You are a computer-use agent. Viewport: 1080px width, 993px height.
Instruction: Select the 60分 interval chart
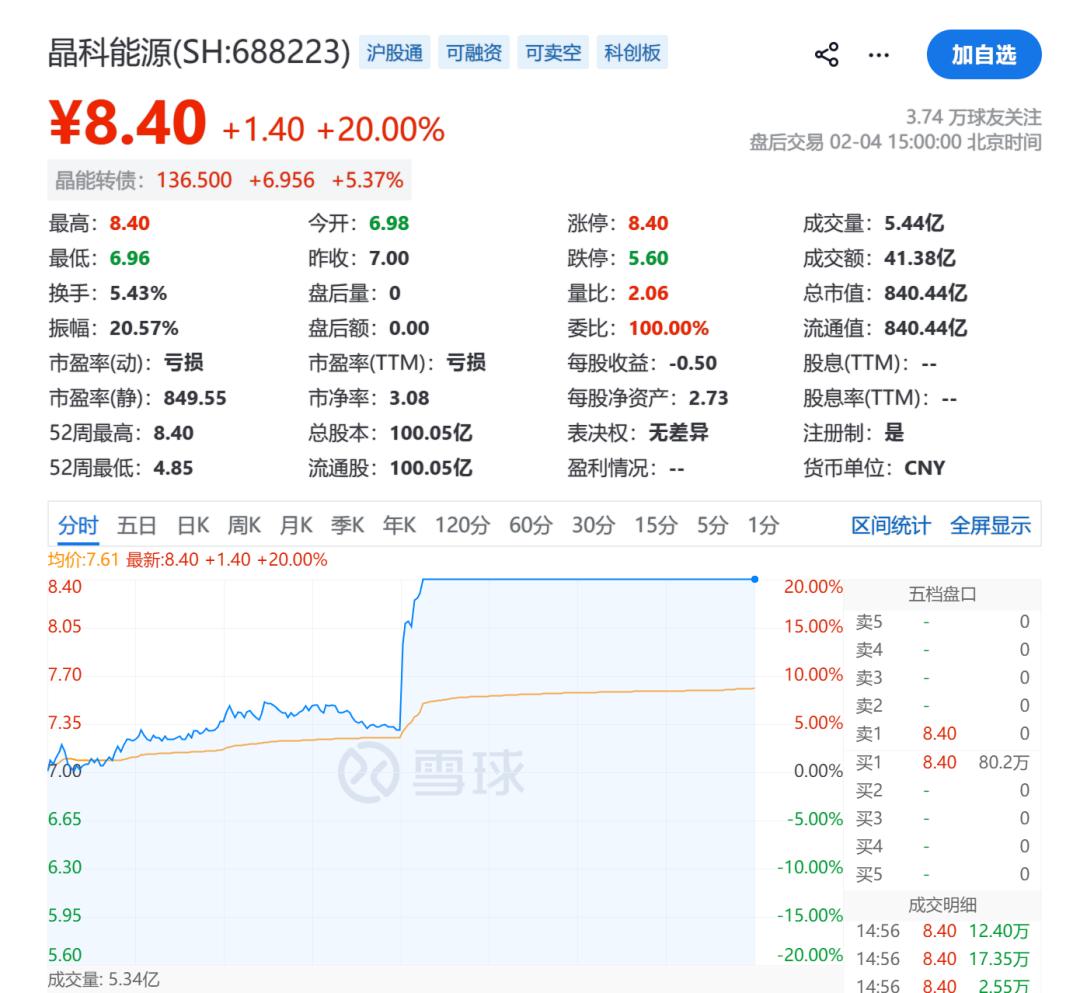tap(531, 525)
